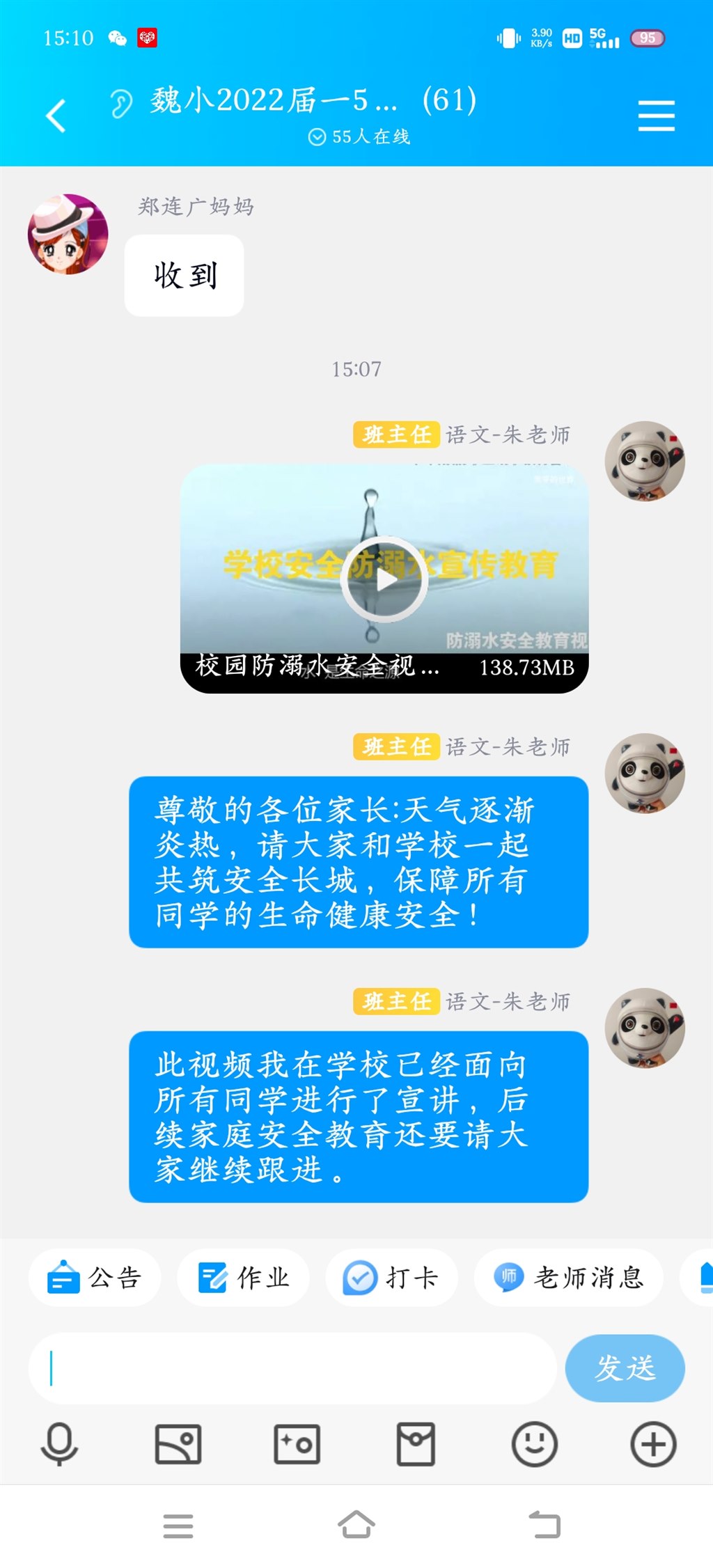Open the 作业 homework chip
The image size is (713, 1568).
point(243,1278)
